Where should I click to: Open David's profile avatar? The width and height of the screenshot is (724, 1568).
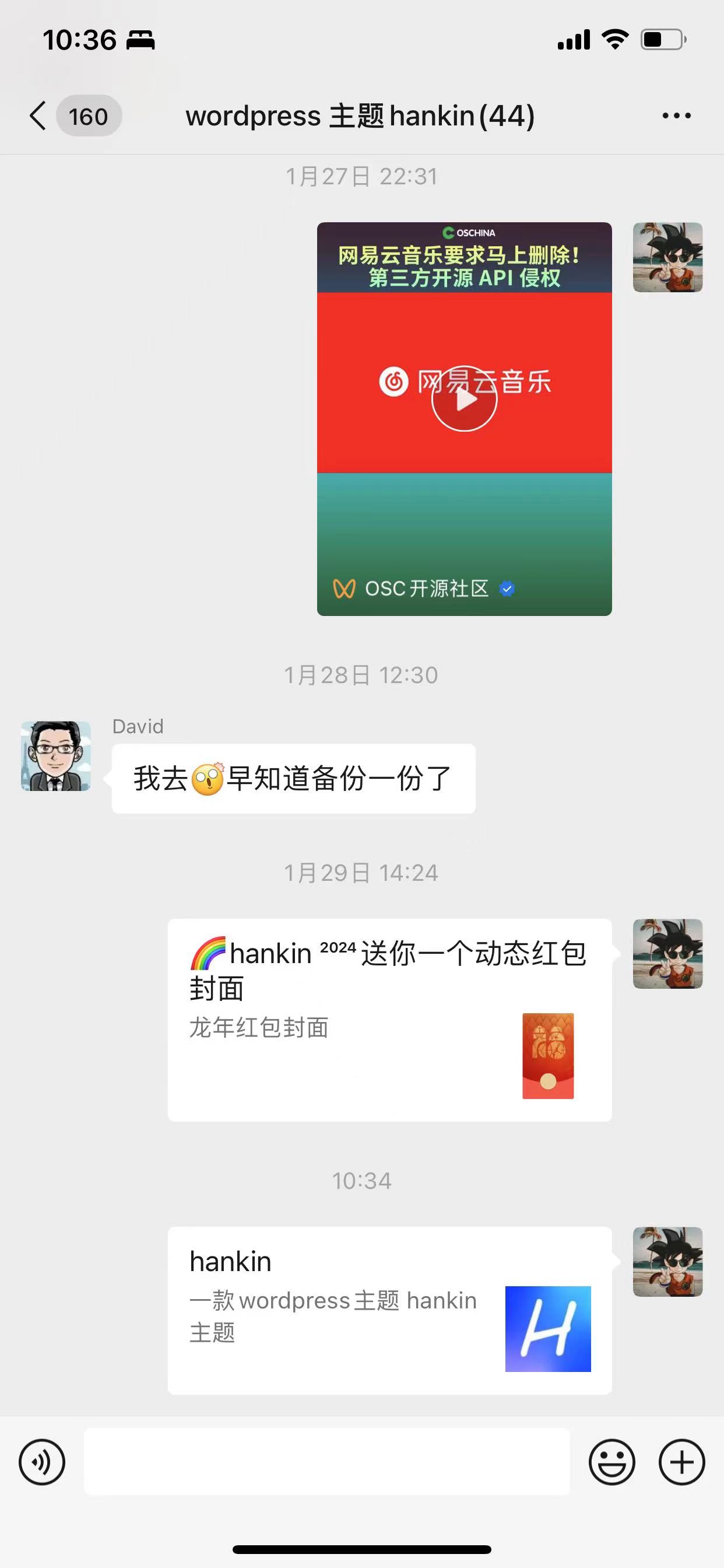(56, 756)
